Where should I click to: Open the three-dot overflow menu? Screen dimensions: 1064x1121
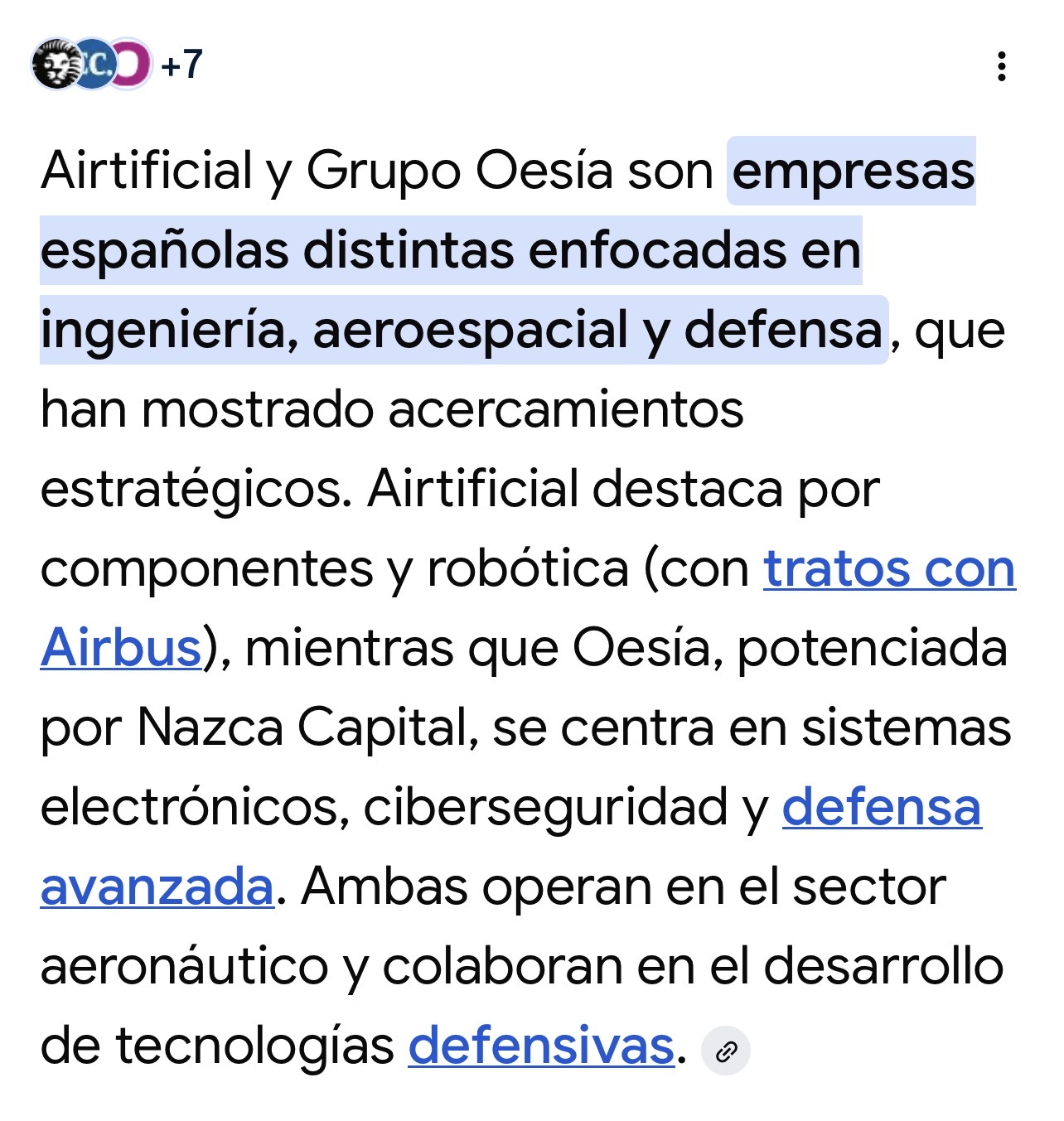(1001, 66)
